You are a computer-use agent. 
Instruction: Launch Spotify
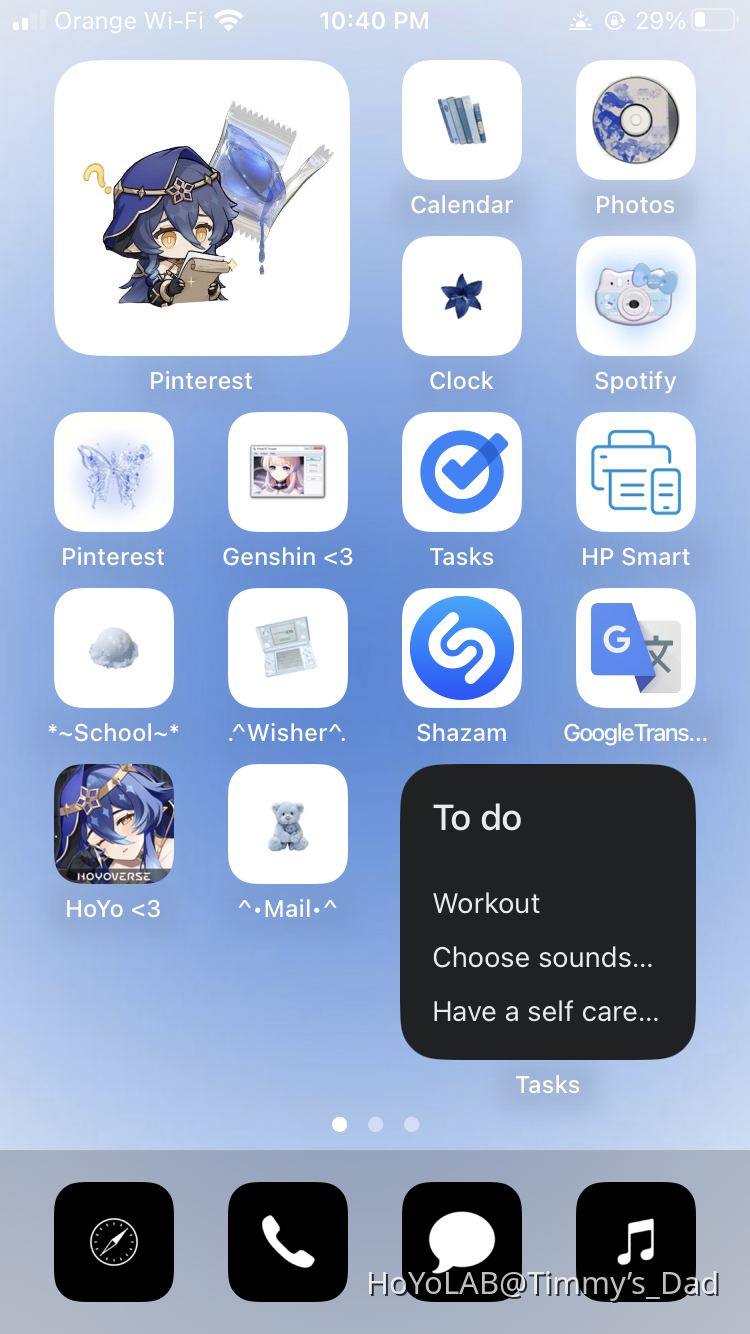(x=635, y=296)
